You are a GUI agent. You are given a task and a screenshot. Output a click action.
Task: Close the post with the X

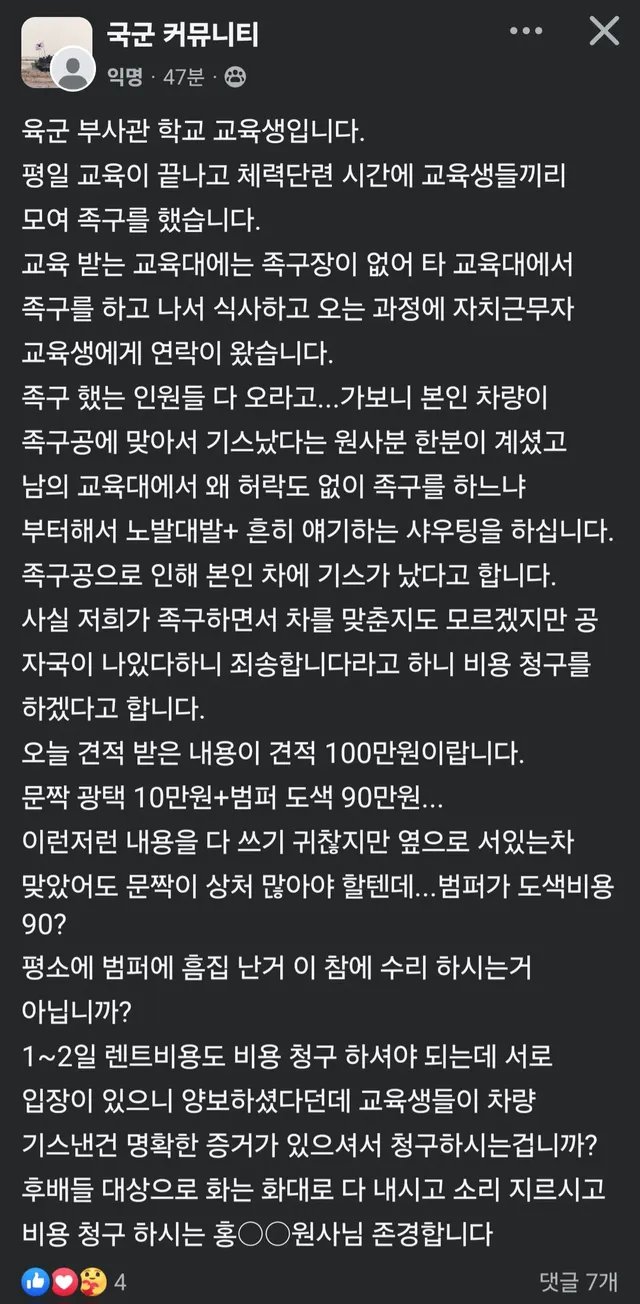click(604, 32)
